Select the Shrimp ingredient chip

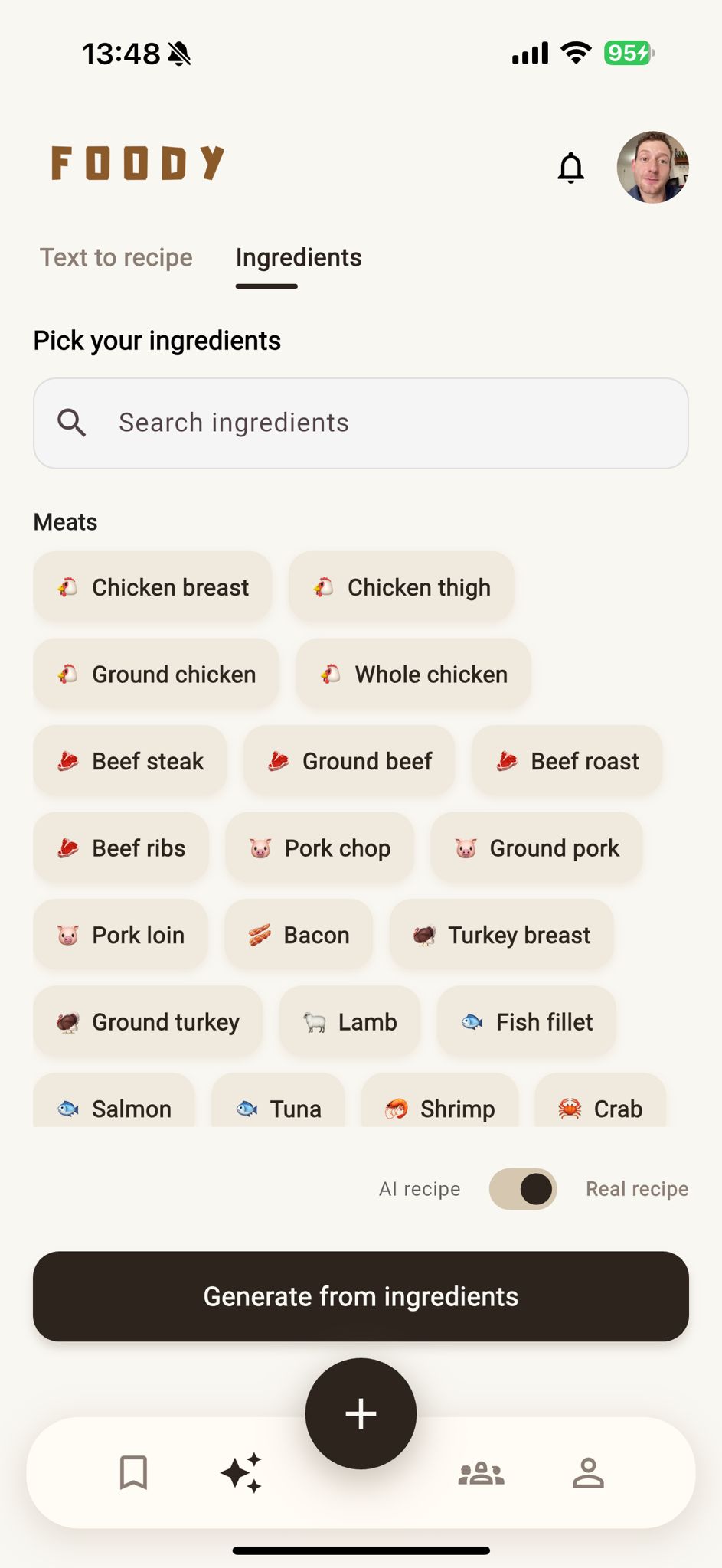pyautogui.click(x=441, y=1108)
